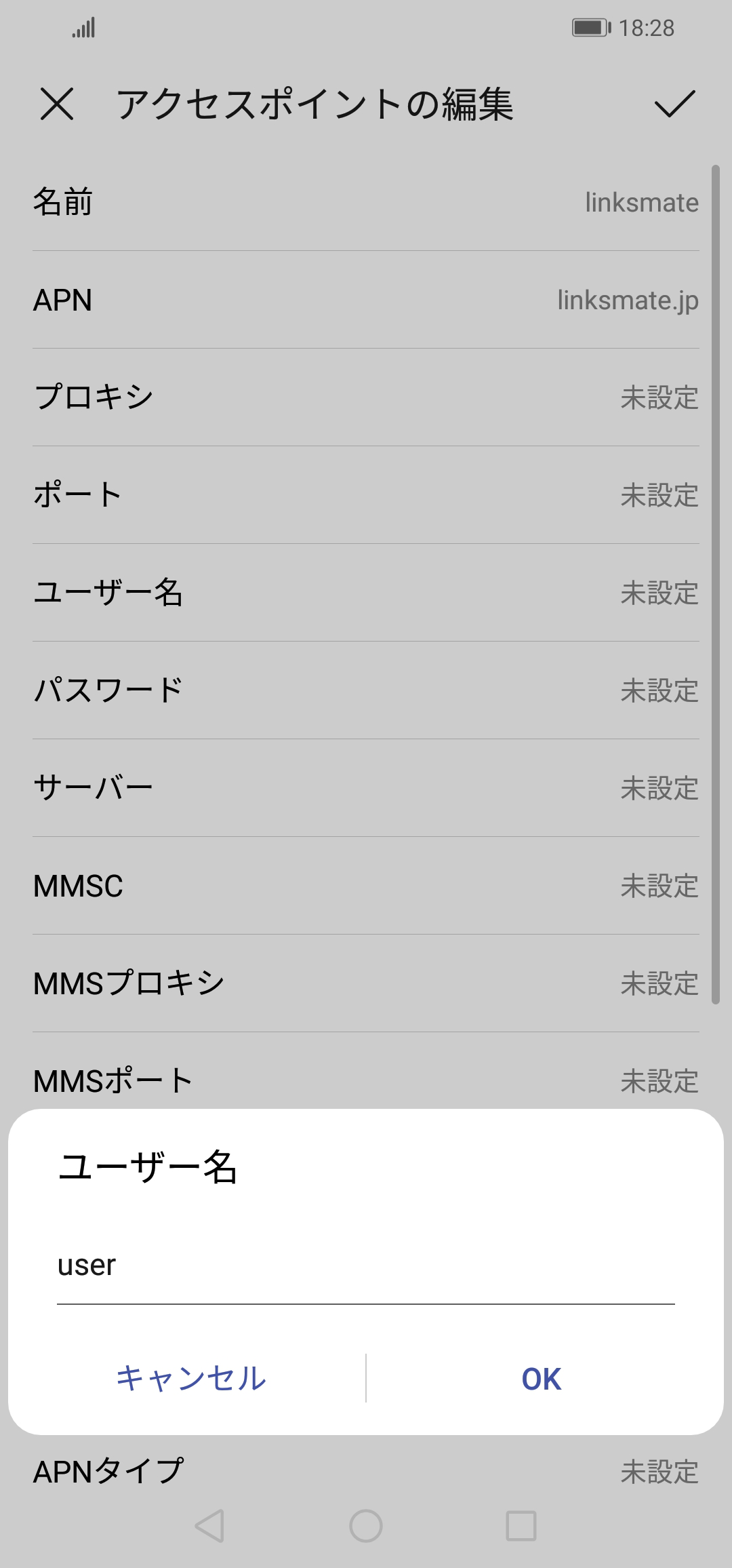Open the ポート (port) setting

[366, 496]
